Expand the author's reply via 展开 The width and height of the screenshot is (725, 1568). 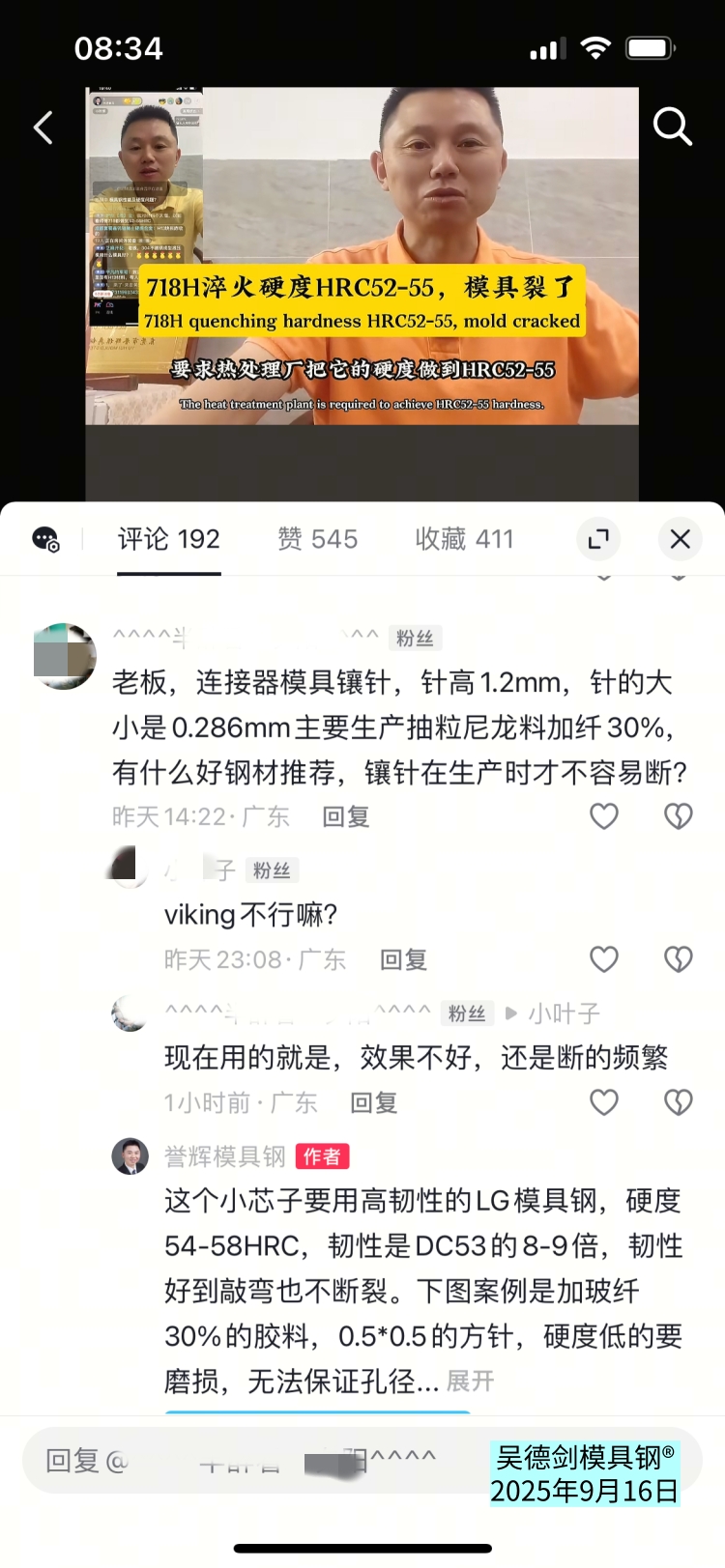pos(470,1382)
